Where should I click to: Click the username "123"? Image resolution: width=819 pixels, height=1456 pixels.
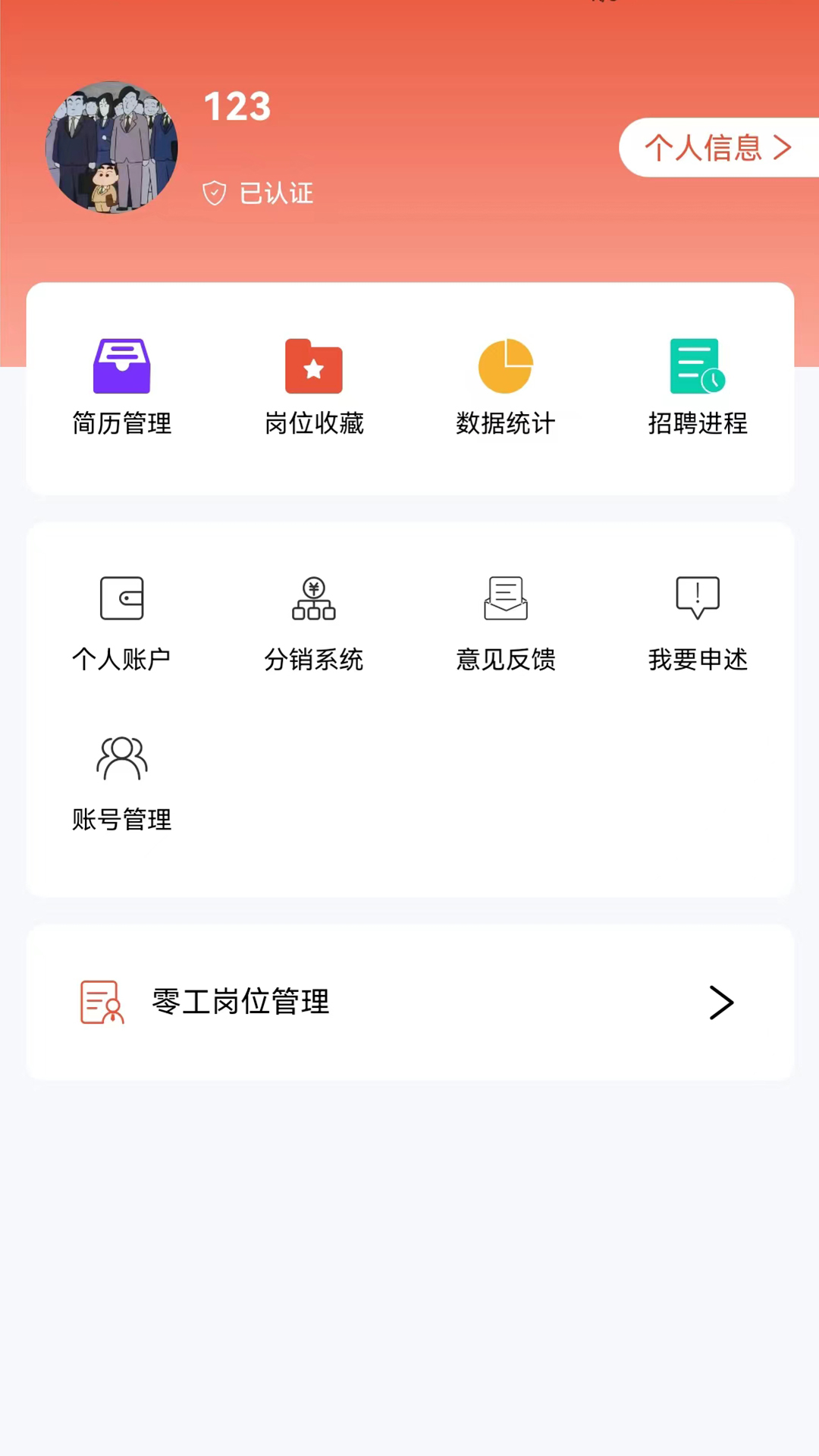pyautogui.click(x=237, y=106)
